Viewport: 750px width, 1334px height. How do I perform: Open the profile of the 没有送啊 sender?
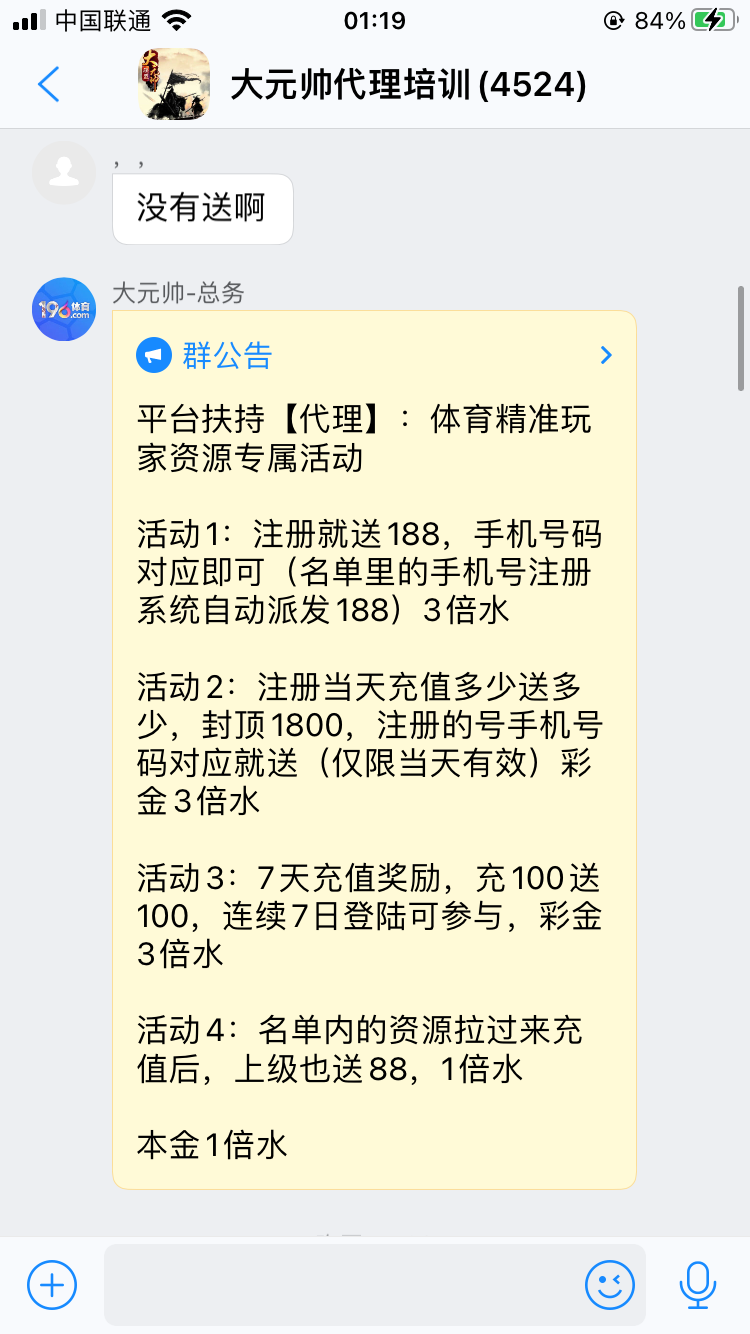pyautogui.click(x=64, y=172)
